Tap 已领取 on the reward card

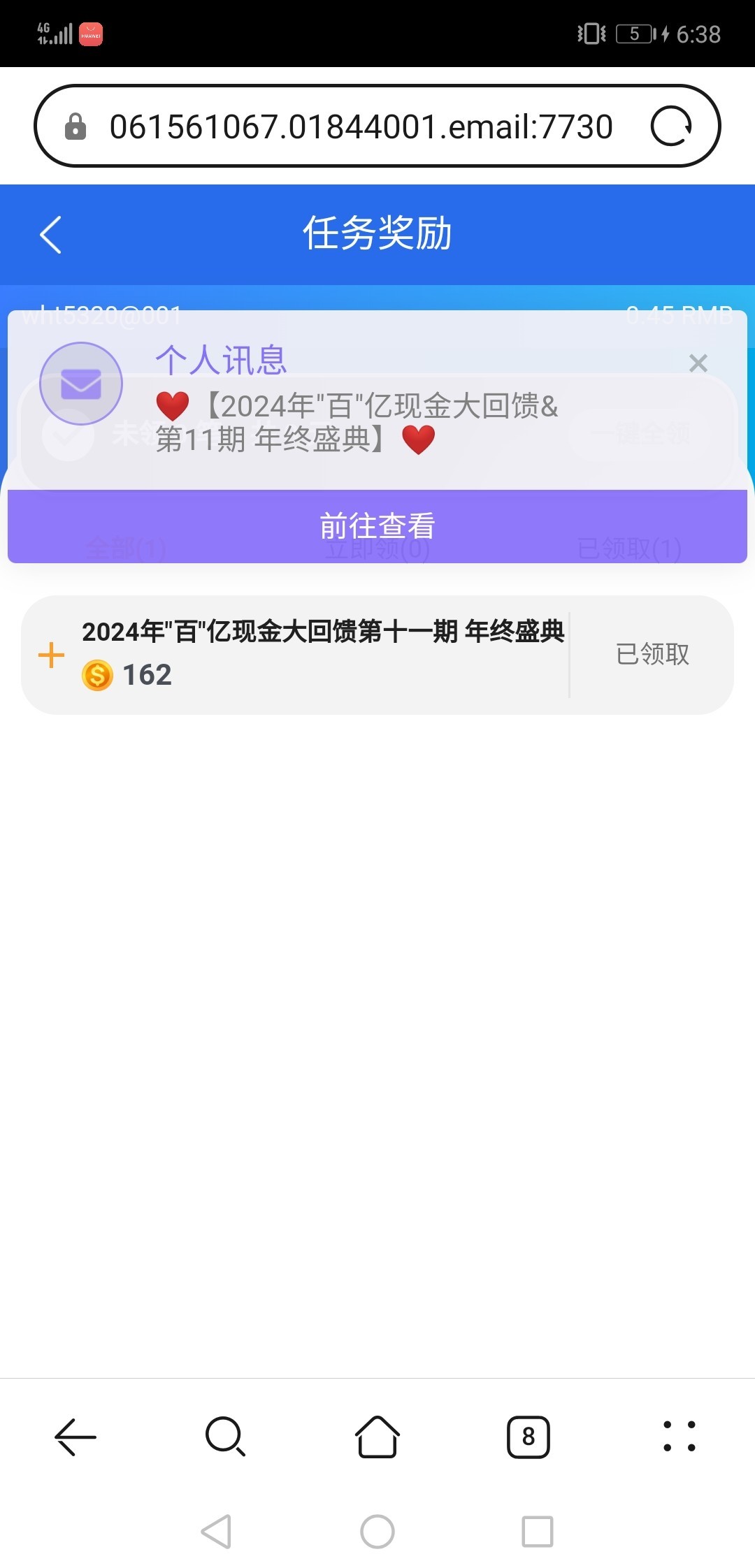coord(652,655)
